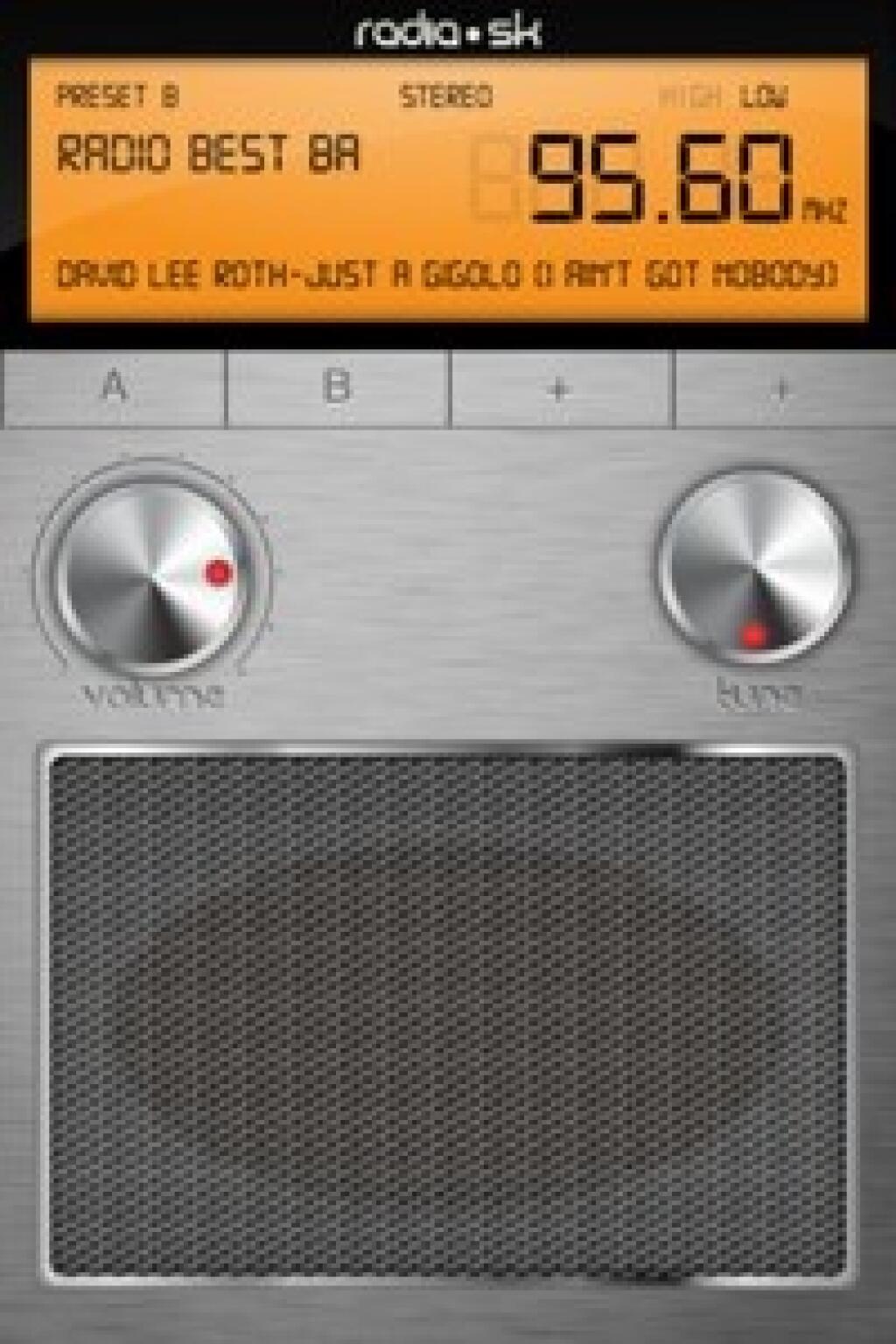Image resolution: width=896 pixels, height=1344 pixels.
Task: Select preset B
Action: tap(338, 388)
